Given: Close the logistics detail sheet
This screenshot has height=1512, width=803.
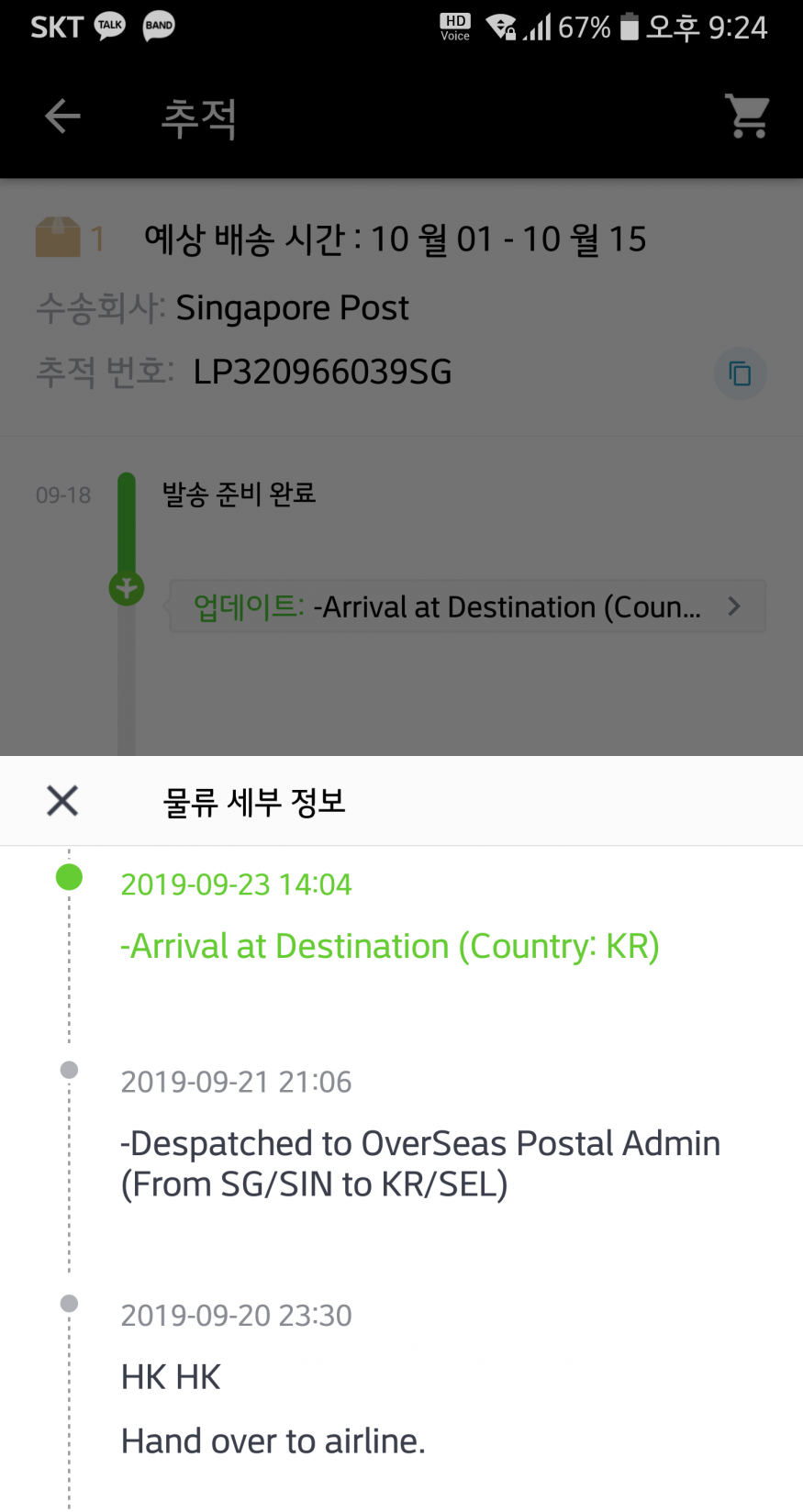Looking at the screenshot, I should click(x=62, y=801).
